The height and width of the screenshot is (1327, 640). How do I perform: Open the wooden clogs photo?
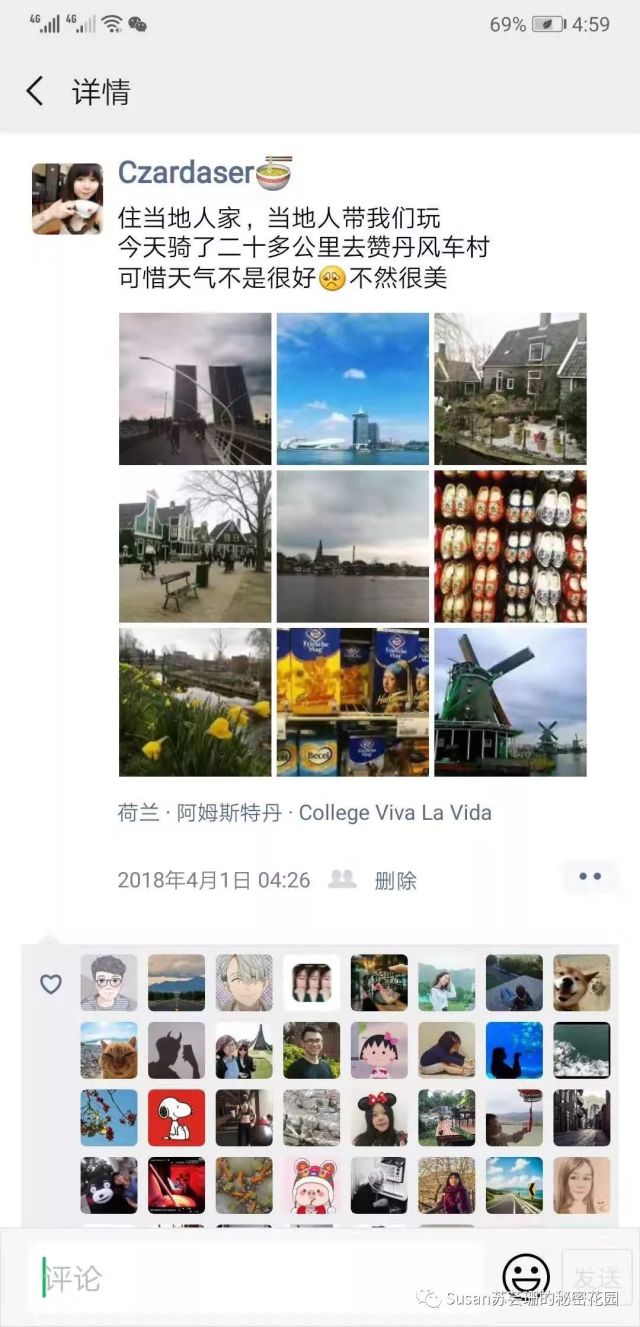pyautogui.click(x=510, y=546)
